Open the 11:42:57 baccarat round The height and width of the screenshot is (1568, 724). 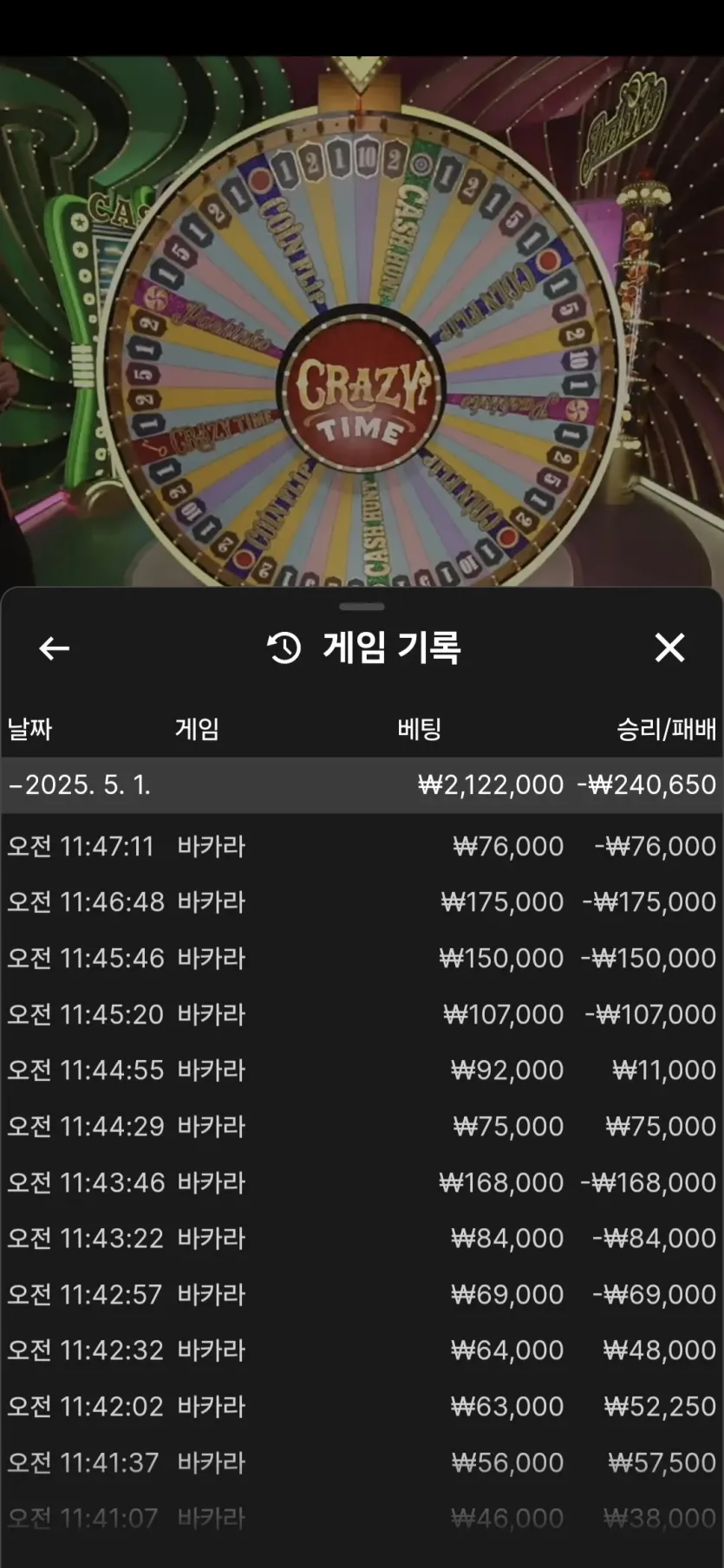(x=362, y=1295)
